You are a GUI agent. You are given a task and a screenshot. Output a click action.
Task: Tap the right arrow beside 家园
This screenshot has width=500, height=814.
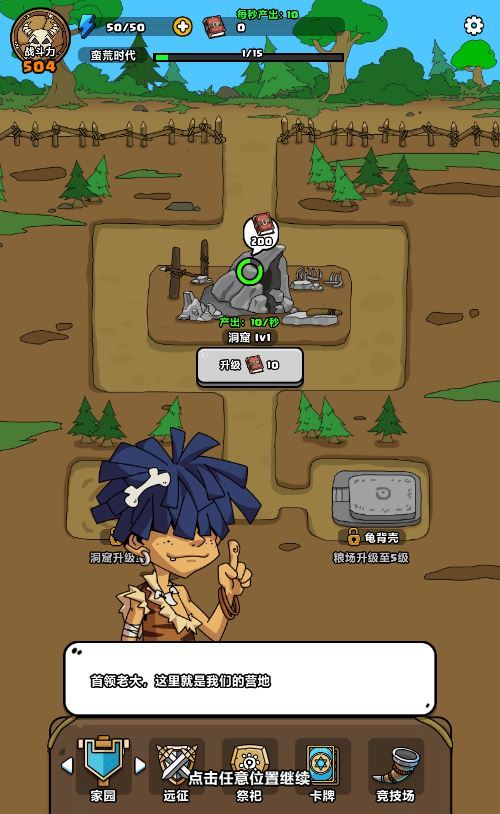click(140, 765)
